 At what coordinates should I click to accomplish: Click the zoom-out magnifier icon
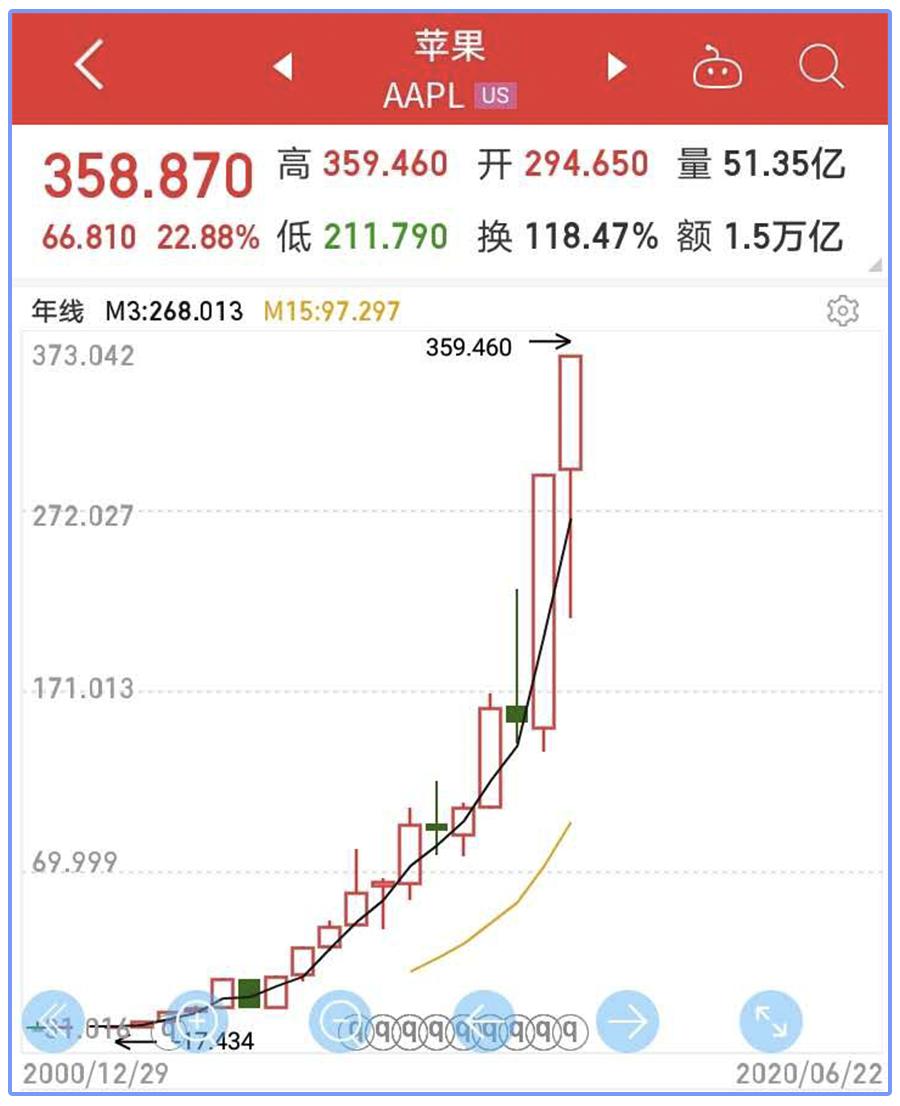(342, 1020)
